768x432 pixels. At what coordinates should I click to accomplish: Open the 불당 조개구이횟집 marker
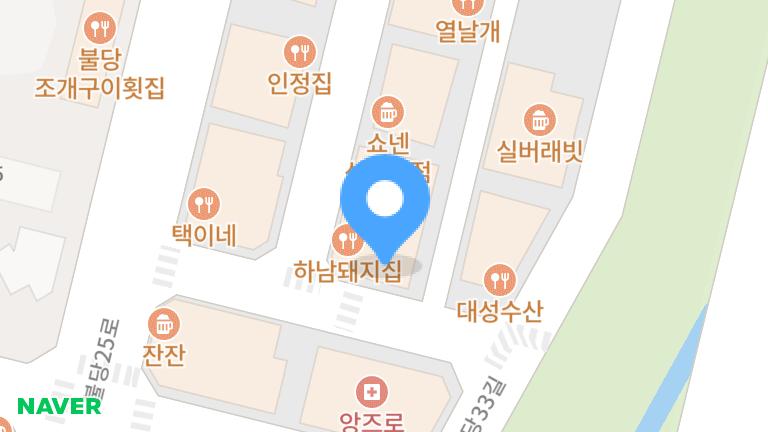pos(98,27)
